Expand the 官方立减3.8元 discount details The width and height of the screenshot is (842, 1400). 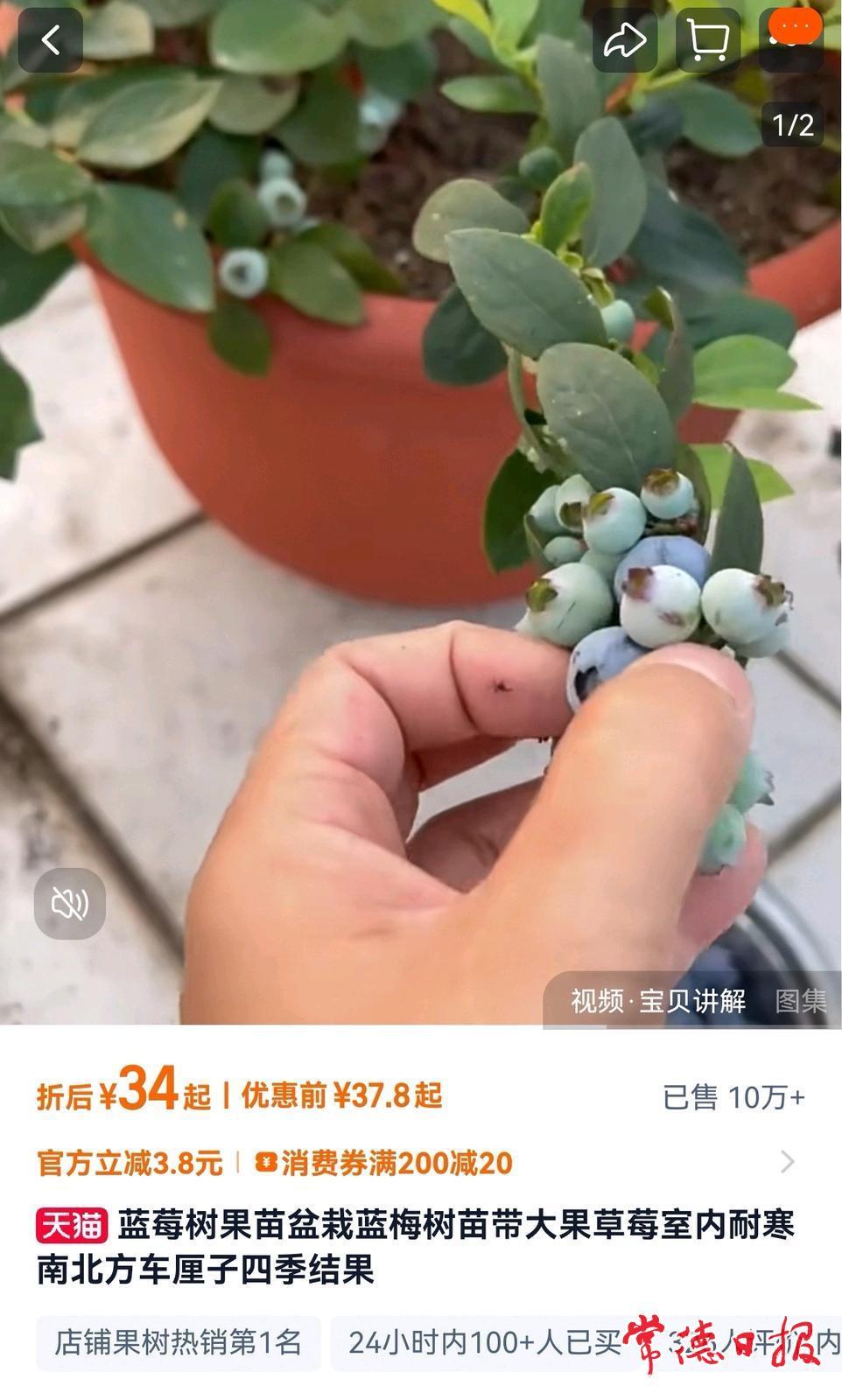pyautogui.click(x=786, y=1162)
